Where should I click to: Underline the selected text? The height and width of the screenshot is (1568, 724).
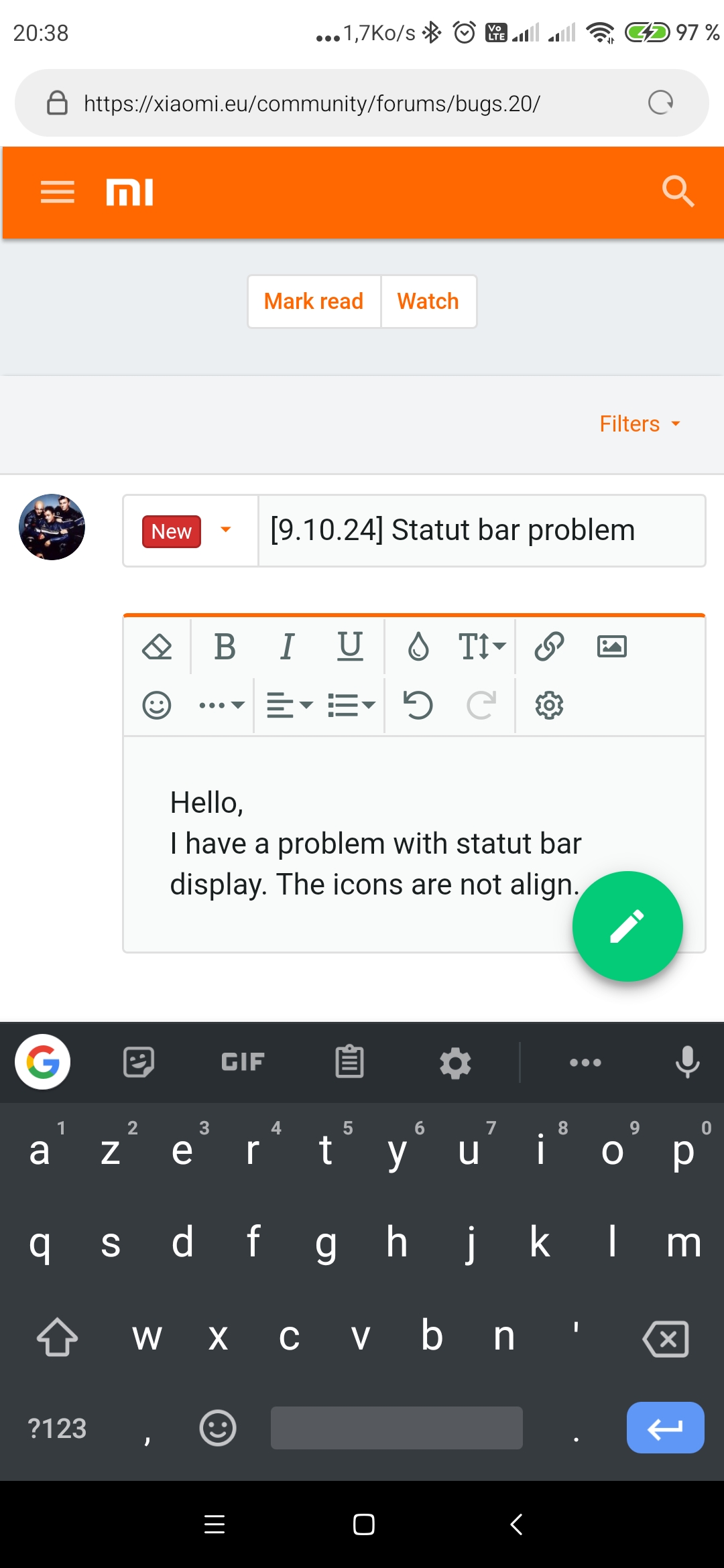[350, 647]
